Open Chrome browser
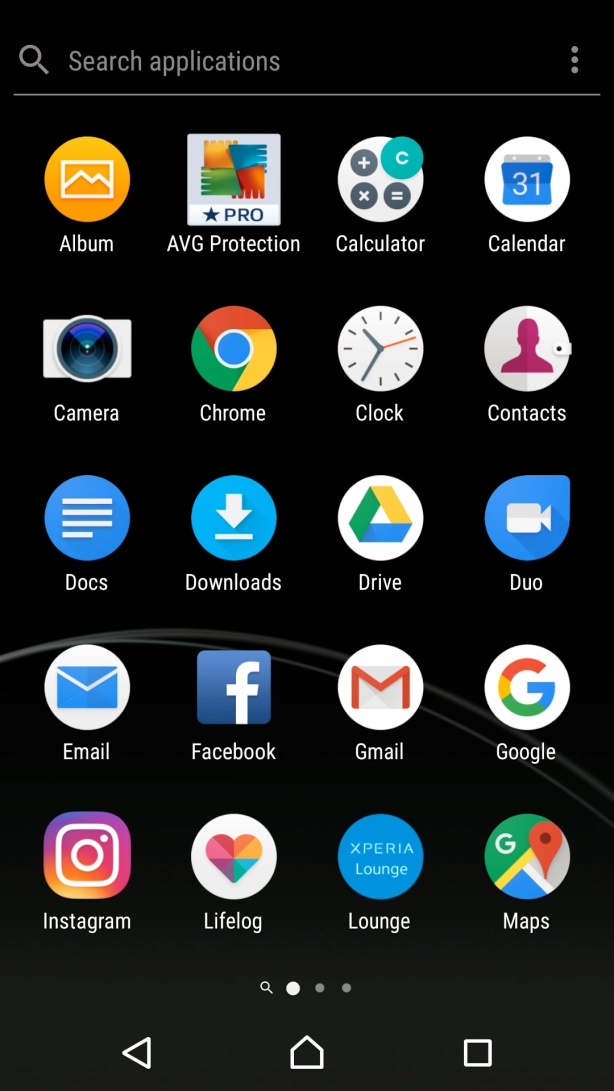614x1091 pixels. click(x=233, y=349)
